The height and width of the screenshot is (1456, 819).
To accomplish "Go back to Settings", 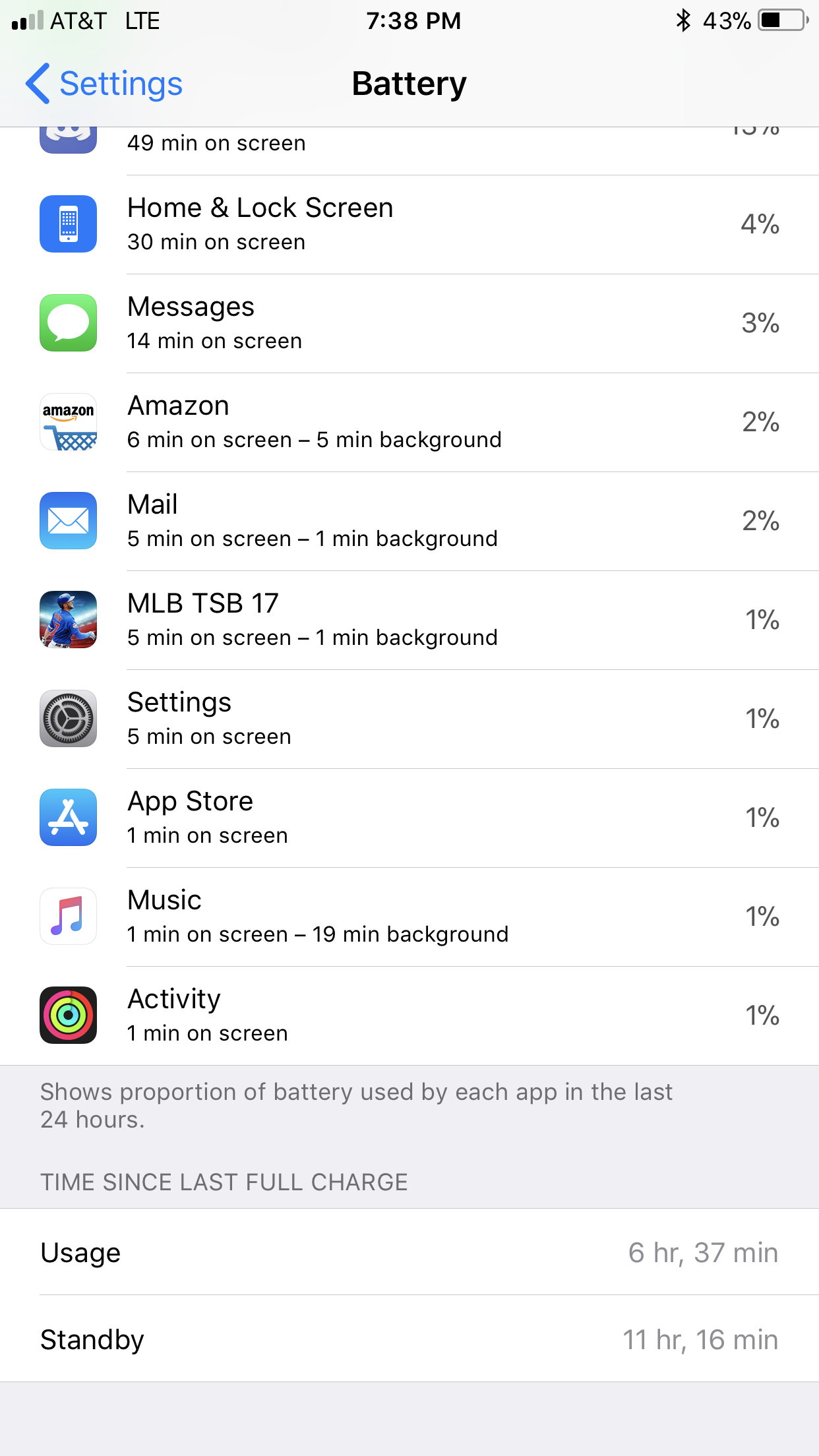I will (x=104, y=84).
